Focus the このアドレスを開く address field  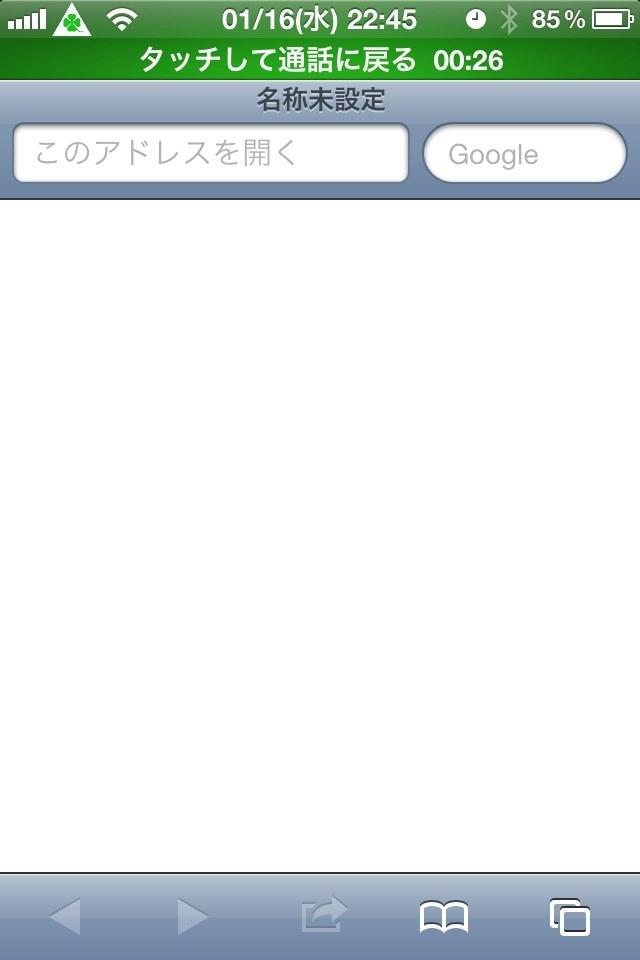point(211,153)
